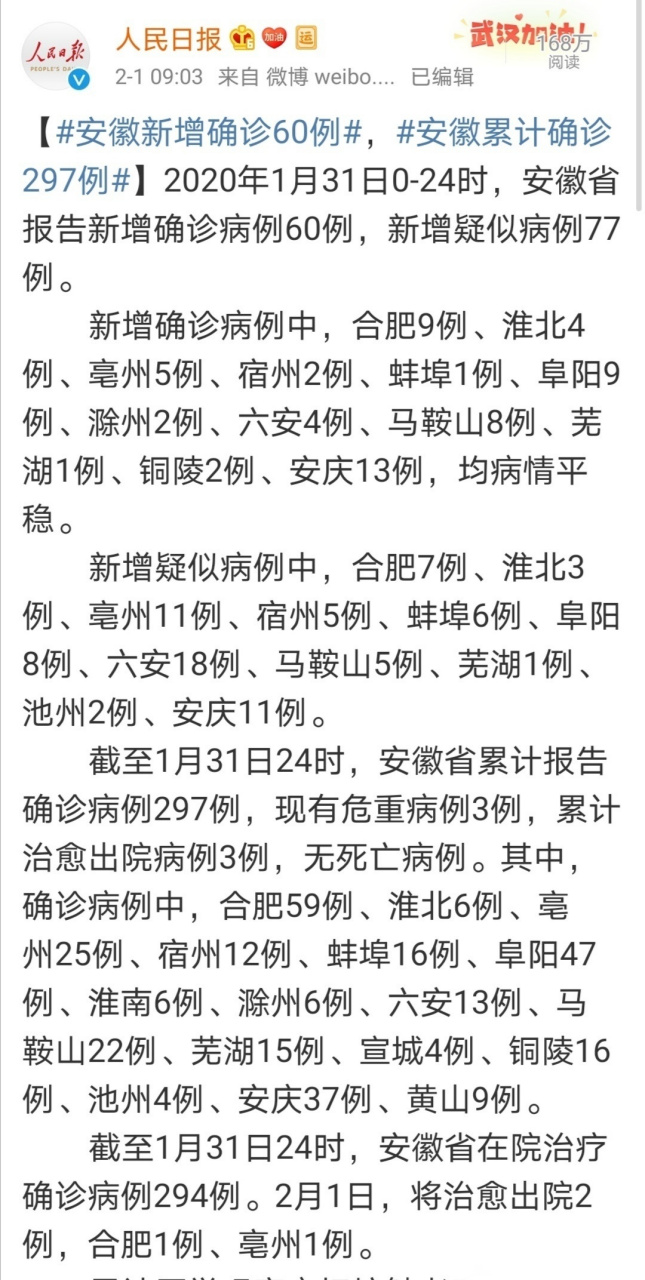Open the 人民日报 username link
This screenshot has height=1280, width=645.
tap(168, 39)
